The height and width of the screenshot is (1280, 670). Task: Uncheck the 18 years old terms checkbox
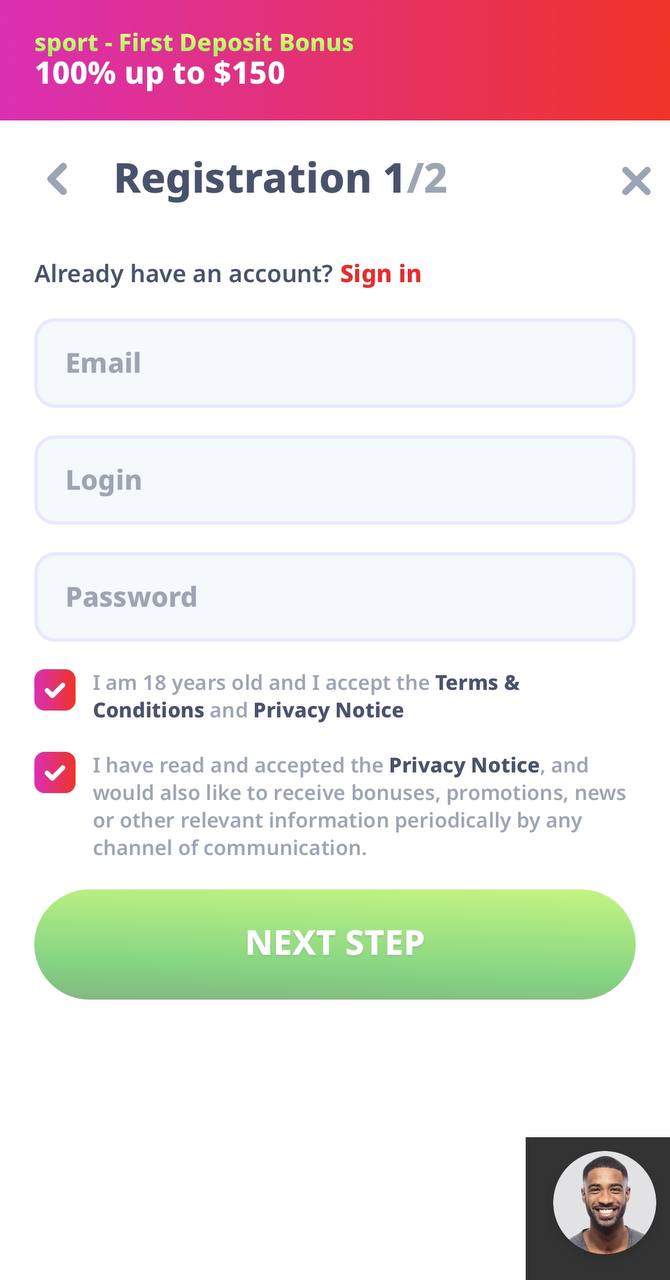point(55,690)
